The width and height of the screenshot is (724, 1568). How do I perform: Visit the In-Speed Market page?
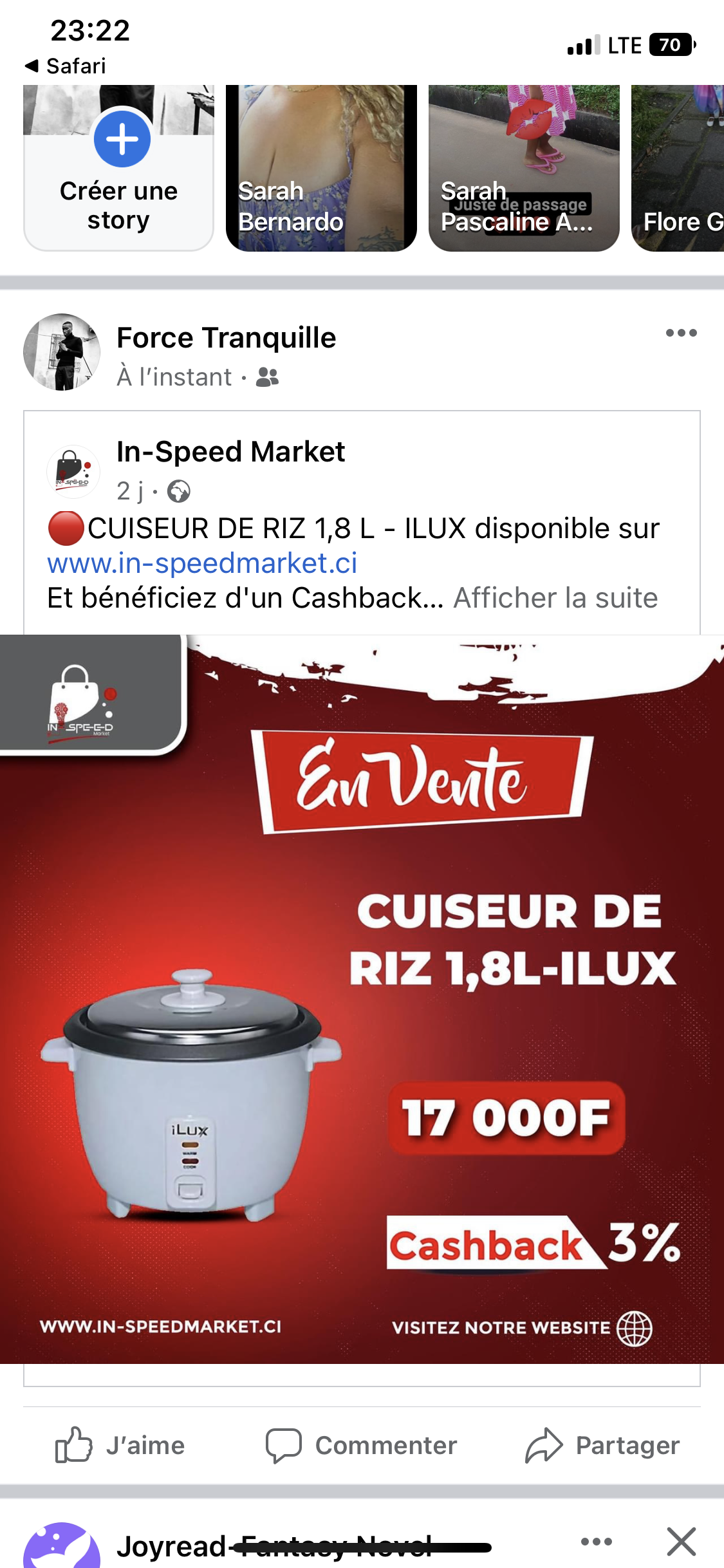pyautogui.click(x=230, y=452)
